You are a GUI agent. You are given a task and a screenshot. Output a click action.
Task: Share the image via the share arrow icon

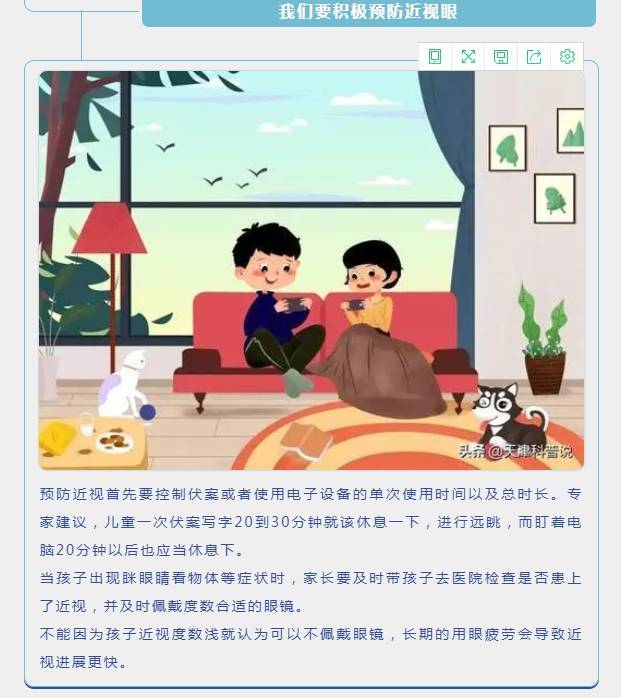point(534,57)
